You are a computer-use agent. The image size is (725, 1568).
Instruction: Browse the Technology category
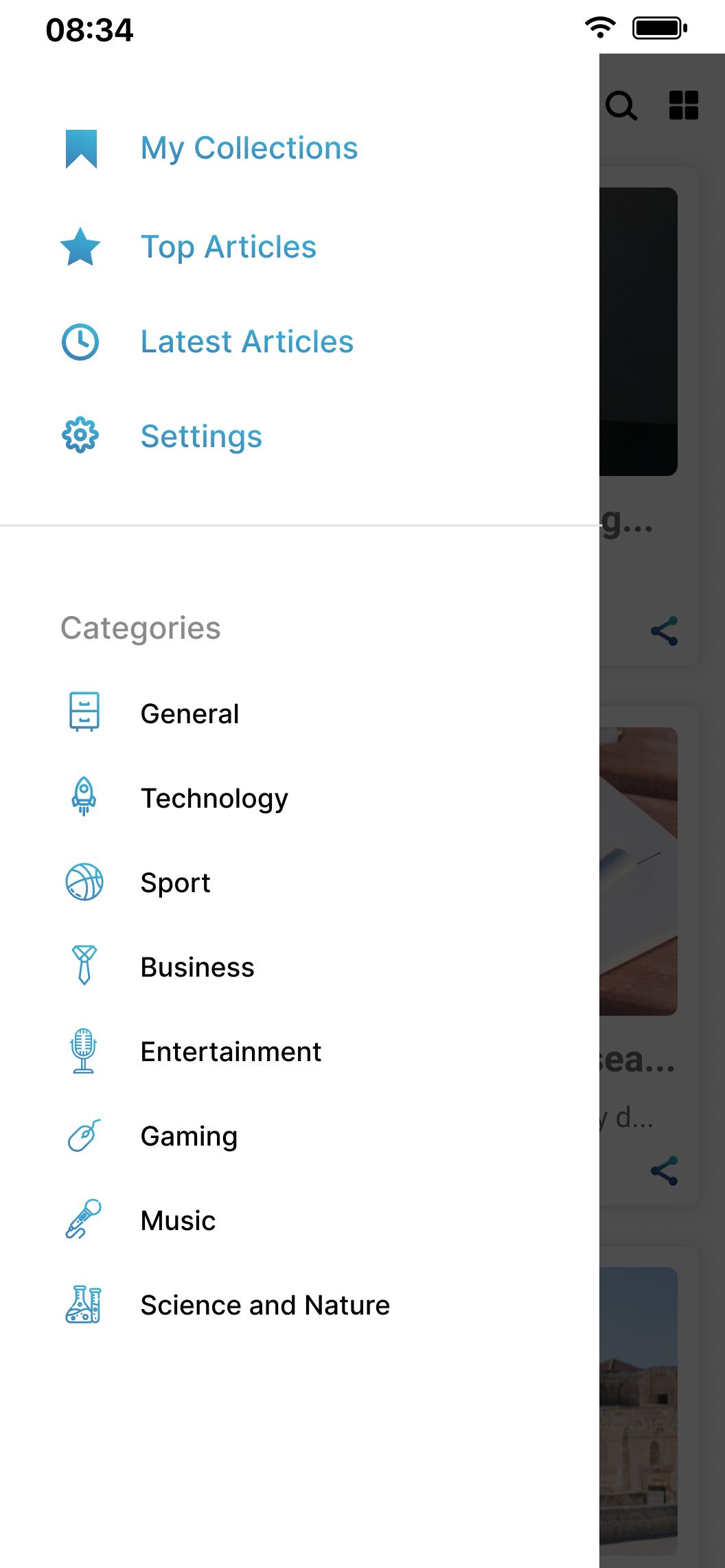214,799
